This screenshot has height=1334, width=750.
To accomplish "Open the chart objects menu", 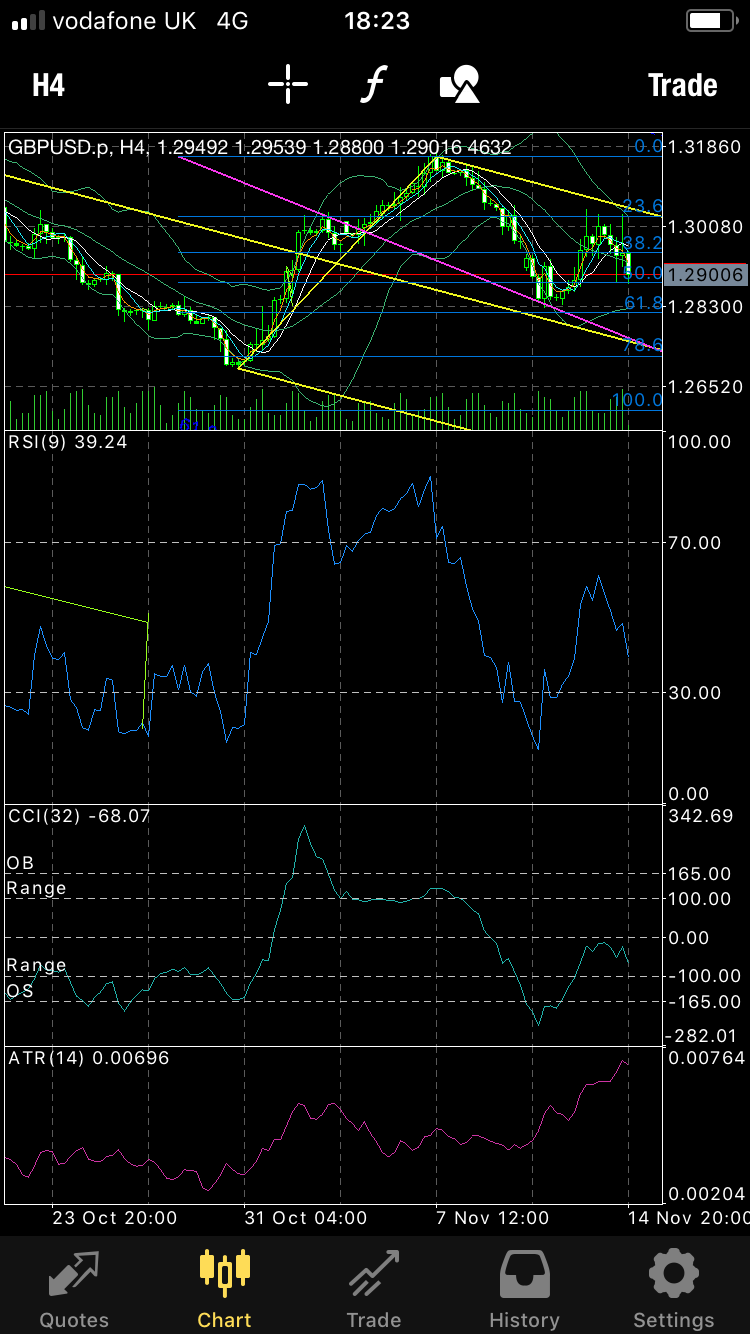I will (x=460, y=85).
